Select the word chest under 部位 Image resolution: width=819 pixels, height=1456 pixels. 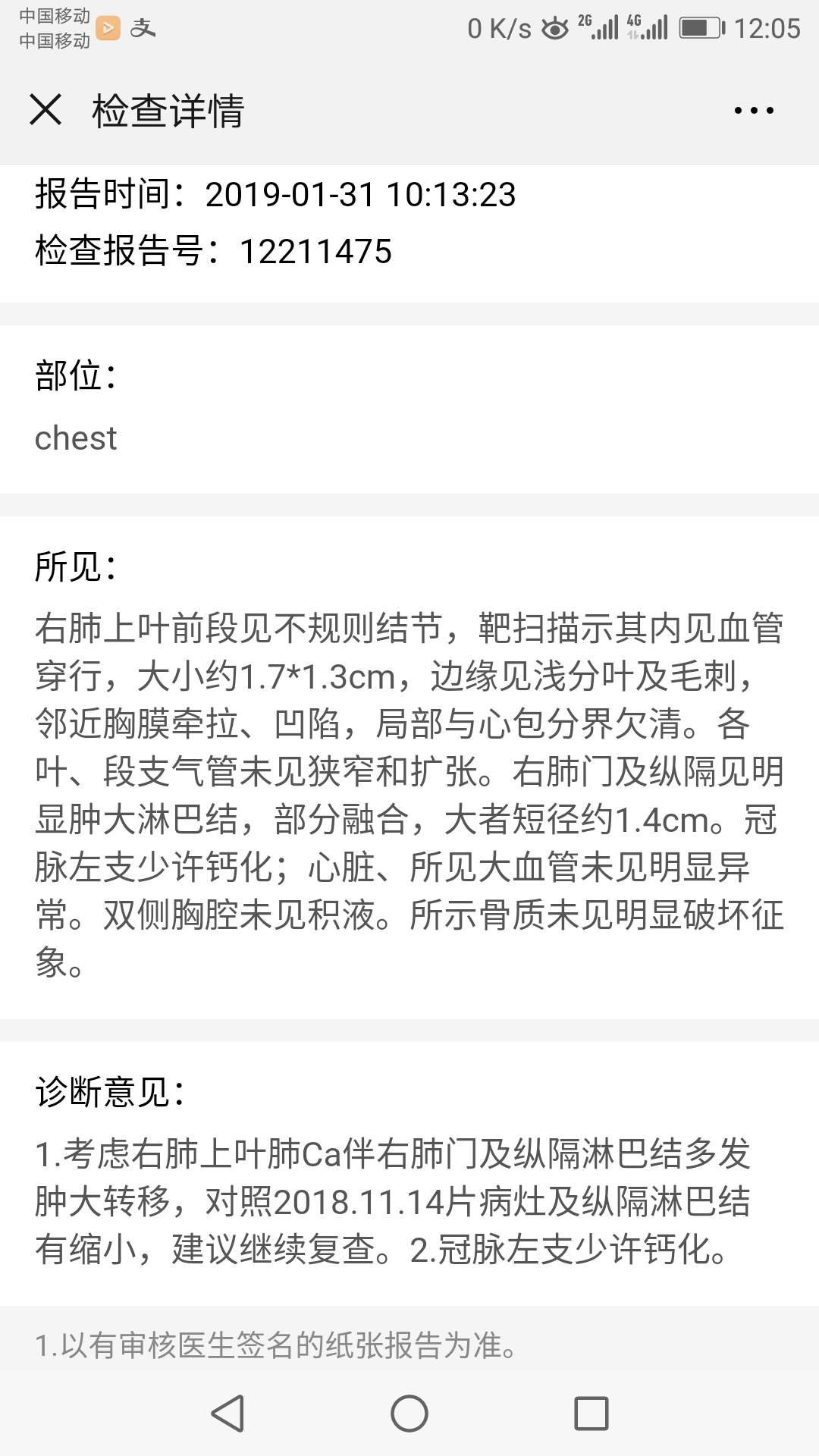(77, 438)
